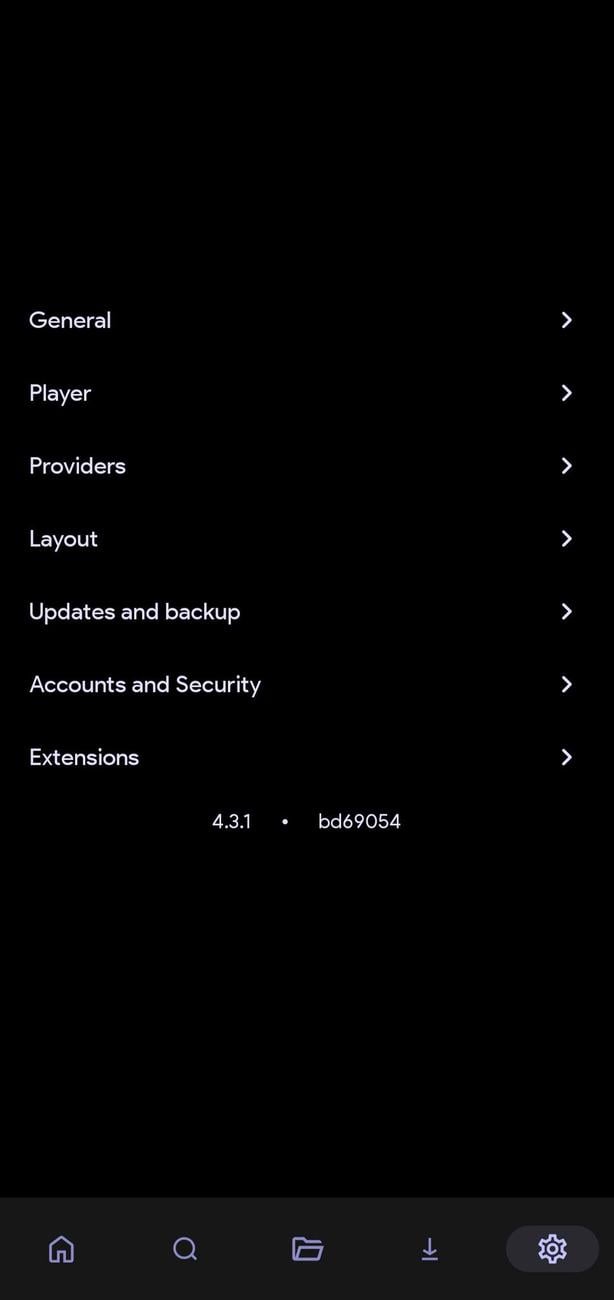Open Layout settings

pyautogui.click(x=300, y=539)
